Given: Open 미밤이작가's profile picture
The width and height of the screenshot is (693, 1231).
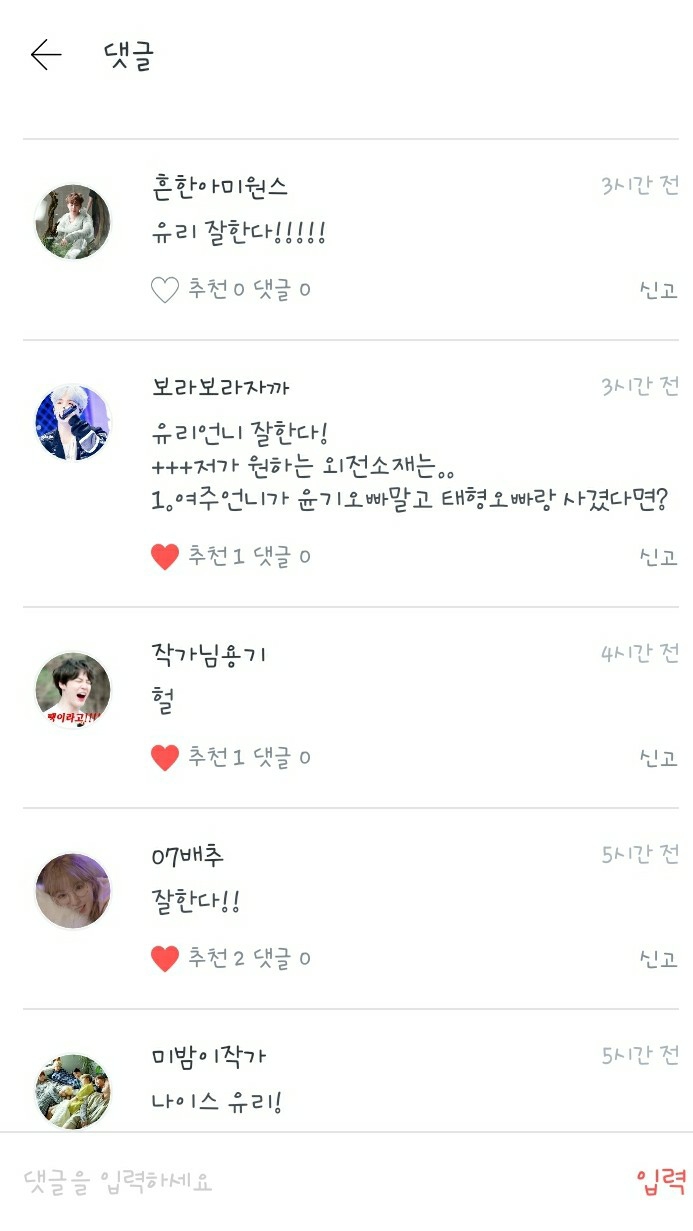Looking at the screenshot, I should pos(73,1091).
